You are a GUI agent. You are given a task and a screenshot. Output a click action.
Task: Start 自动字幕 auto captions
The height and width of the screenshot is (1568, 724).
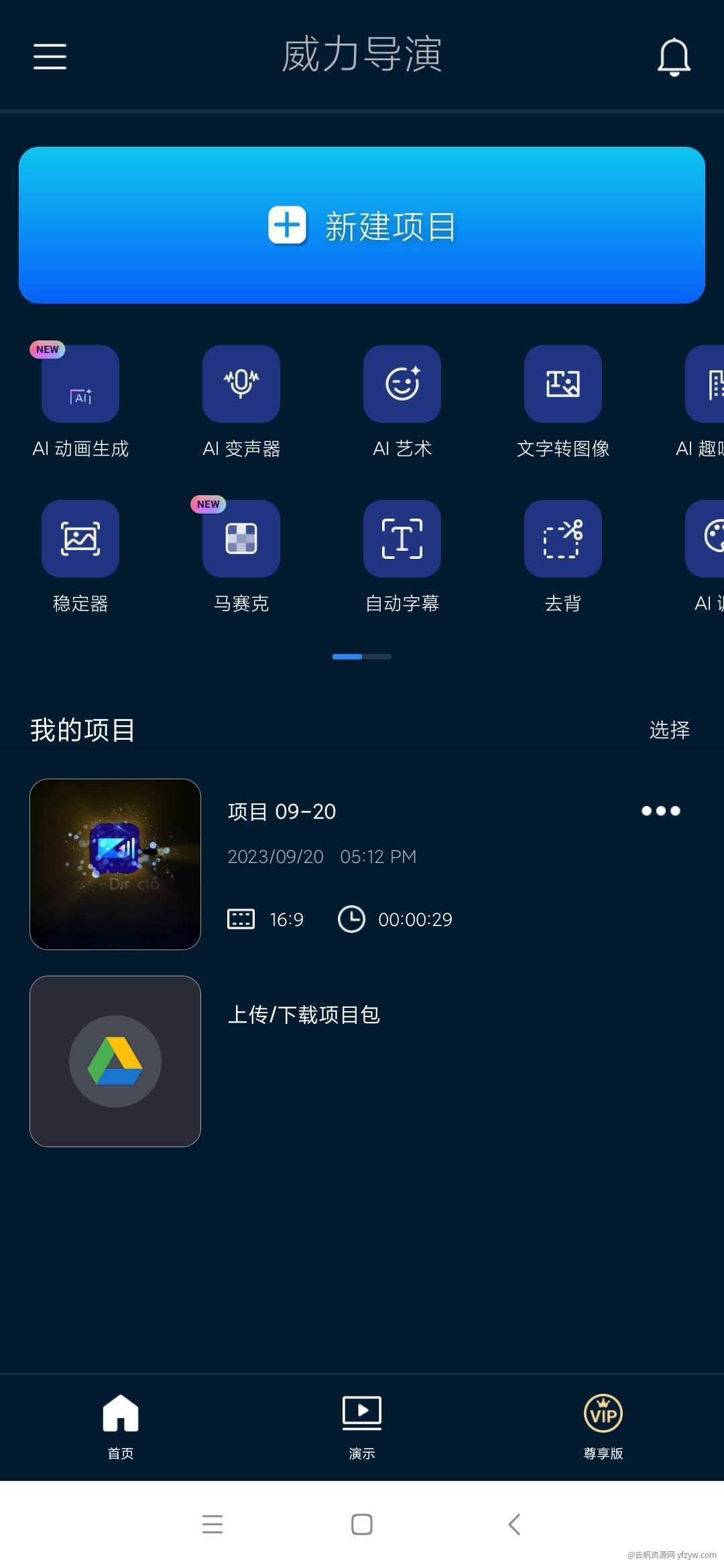tap(402, 539)
